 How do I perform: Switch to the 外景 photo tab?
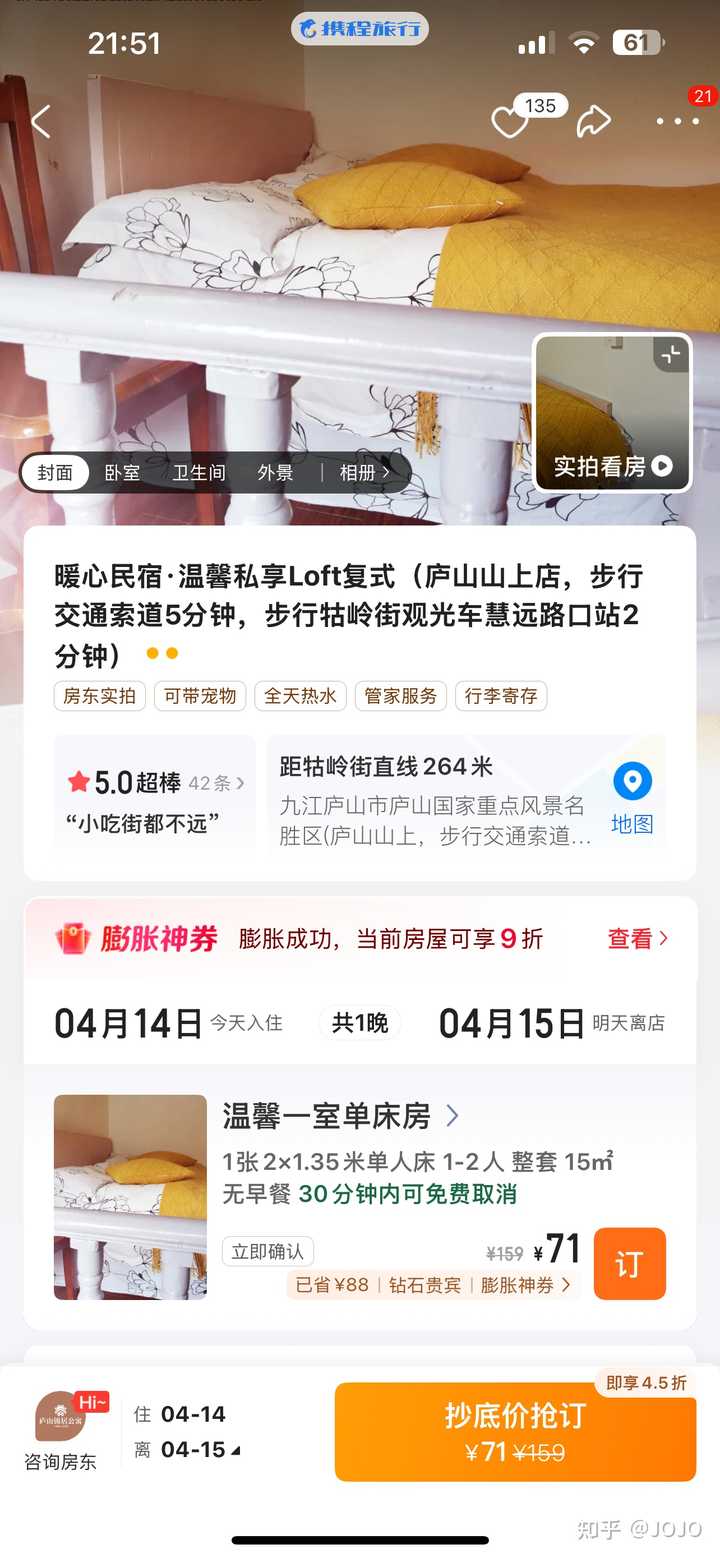tap(275, 473)
